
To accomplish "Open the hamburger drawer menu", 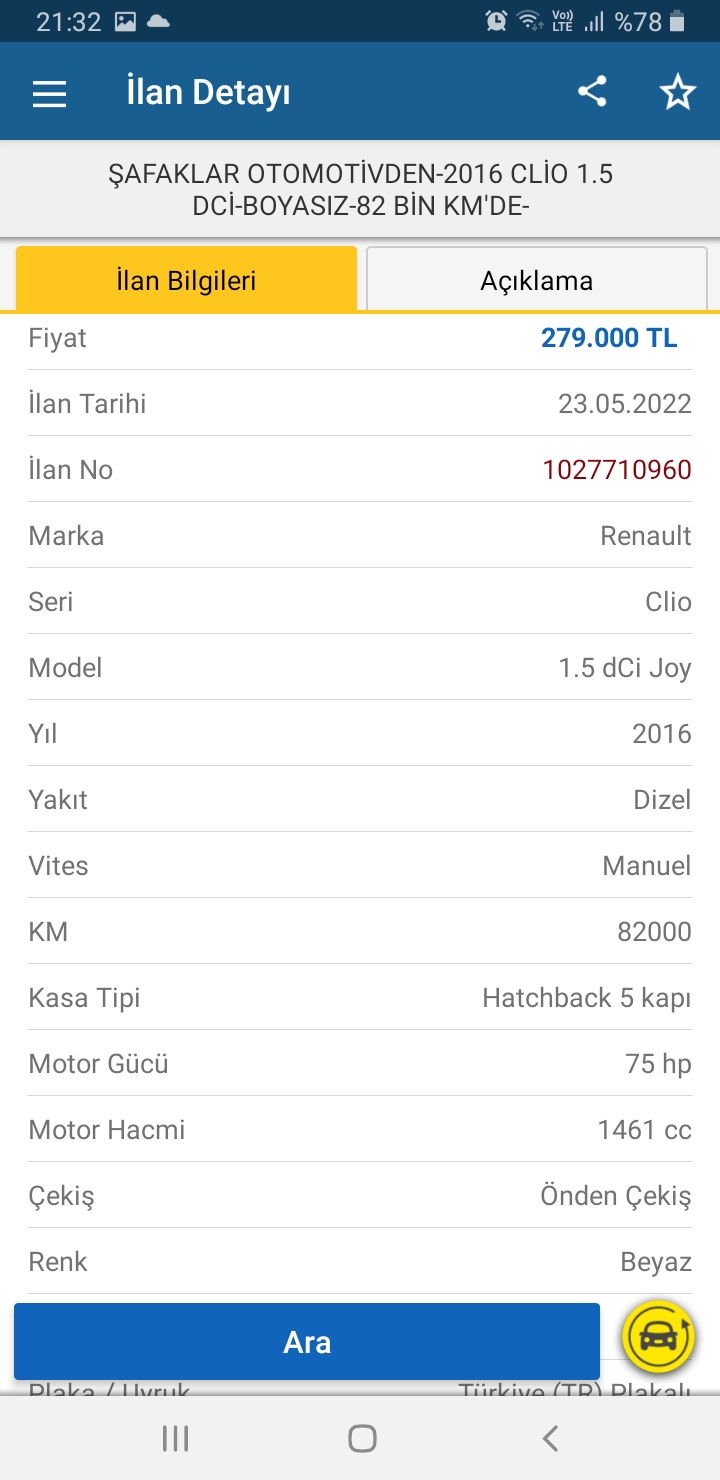I will [x=49, y=93].
